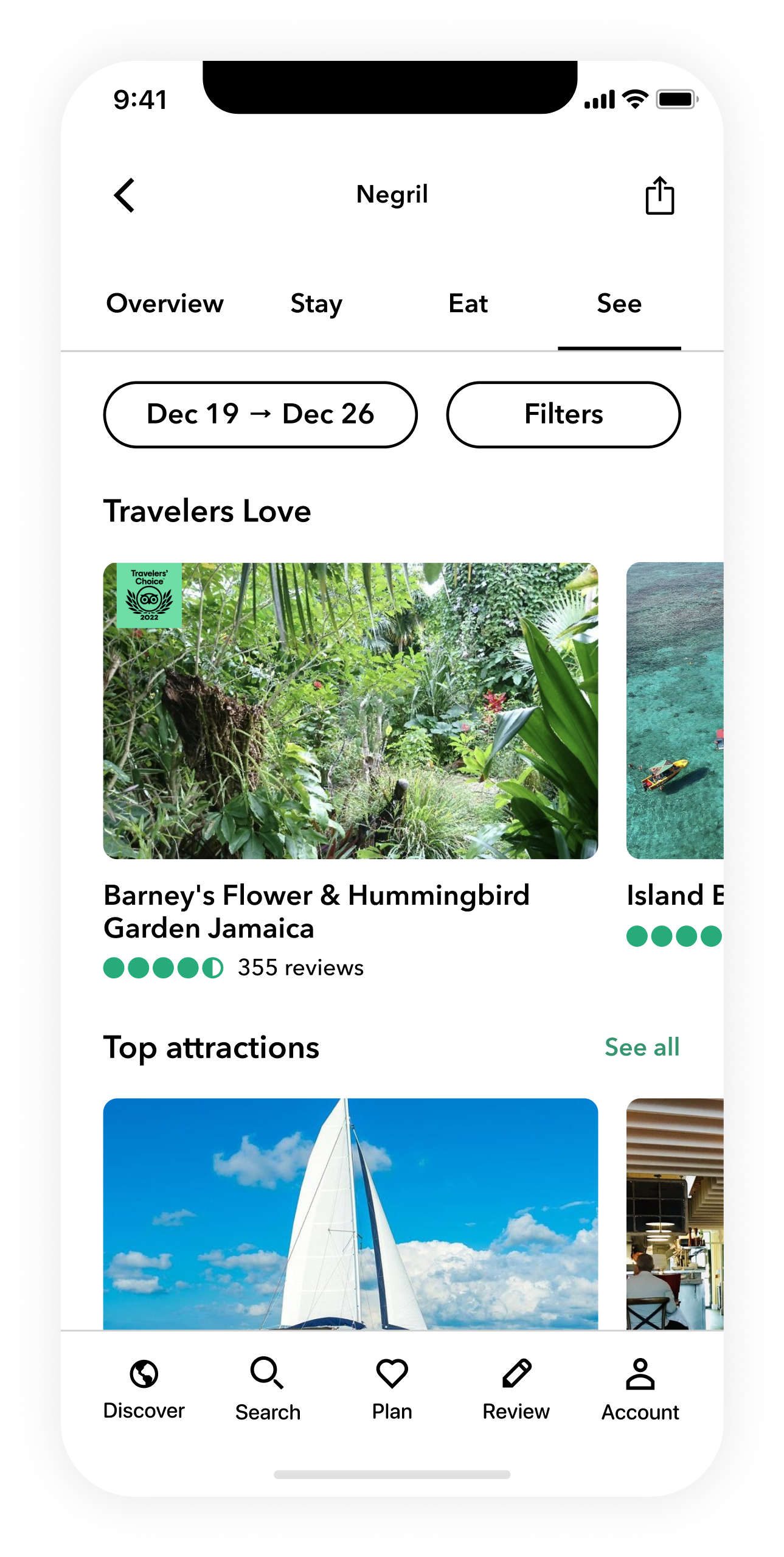Open the sailboat attraction card
This screenshot has width=784, height=1557.
(x=350, y=1213)
